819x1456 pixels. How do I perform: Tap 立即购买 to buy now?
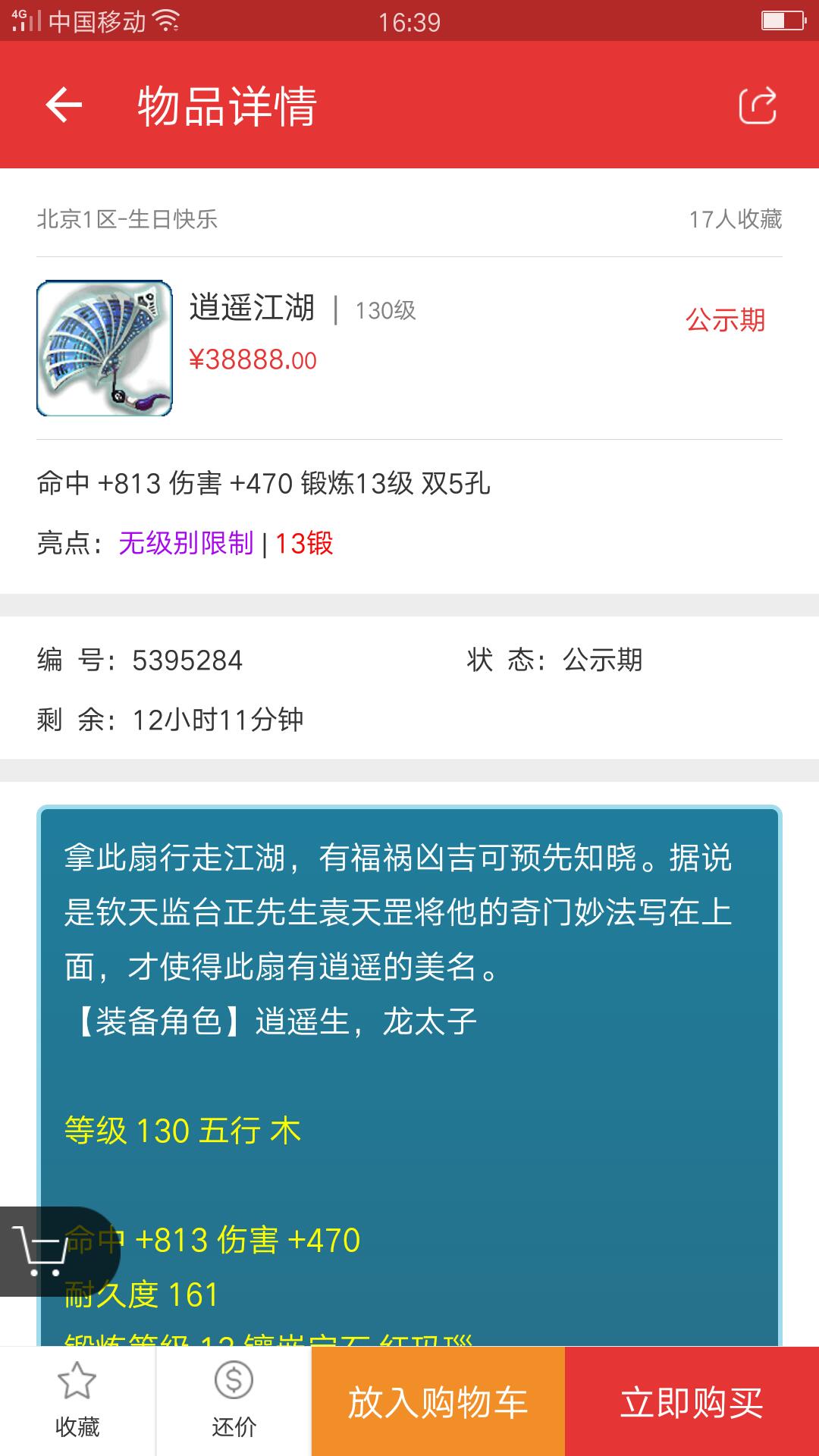point(692,1401)
